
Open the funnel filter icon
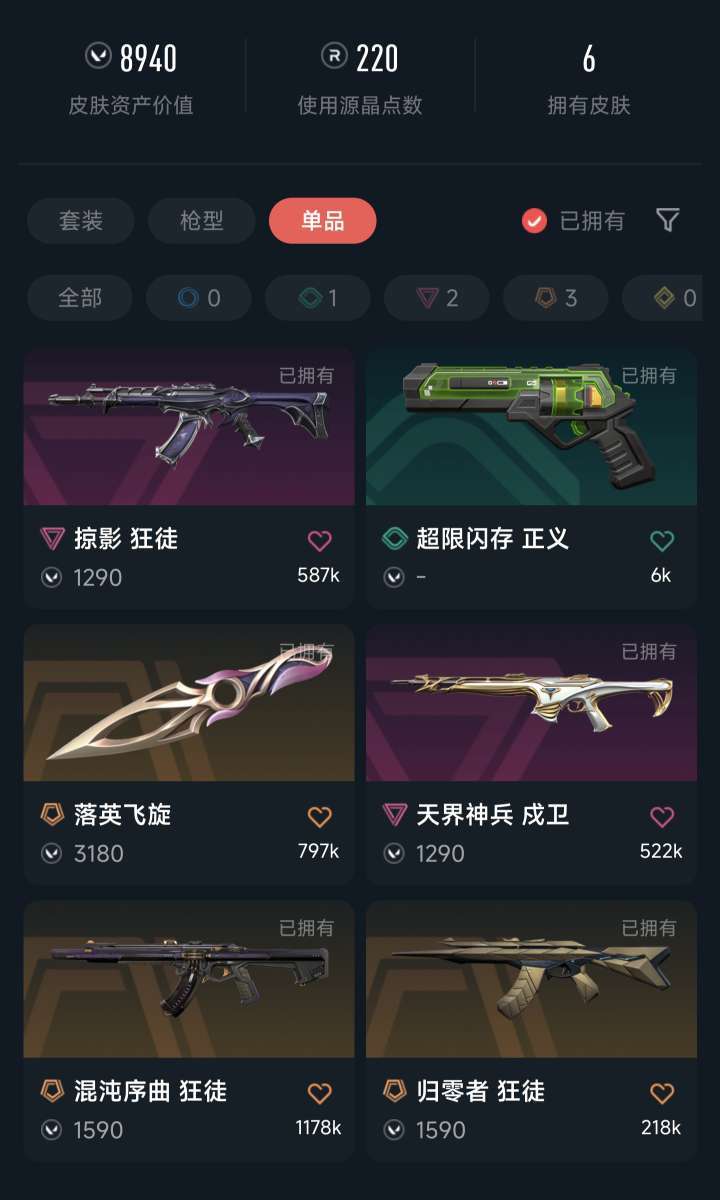668,220
